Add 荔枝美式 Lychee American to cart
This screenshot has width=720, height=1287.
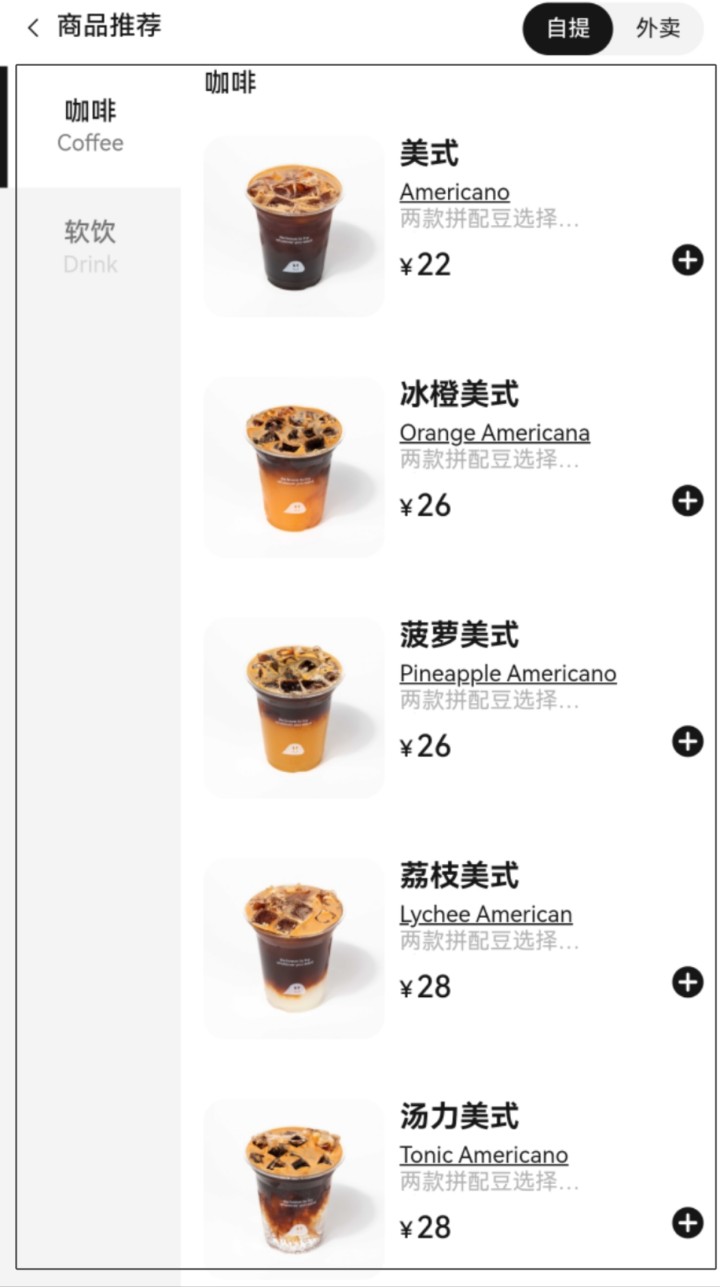coord(687,983)
